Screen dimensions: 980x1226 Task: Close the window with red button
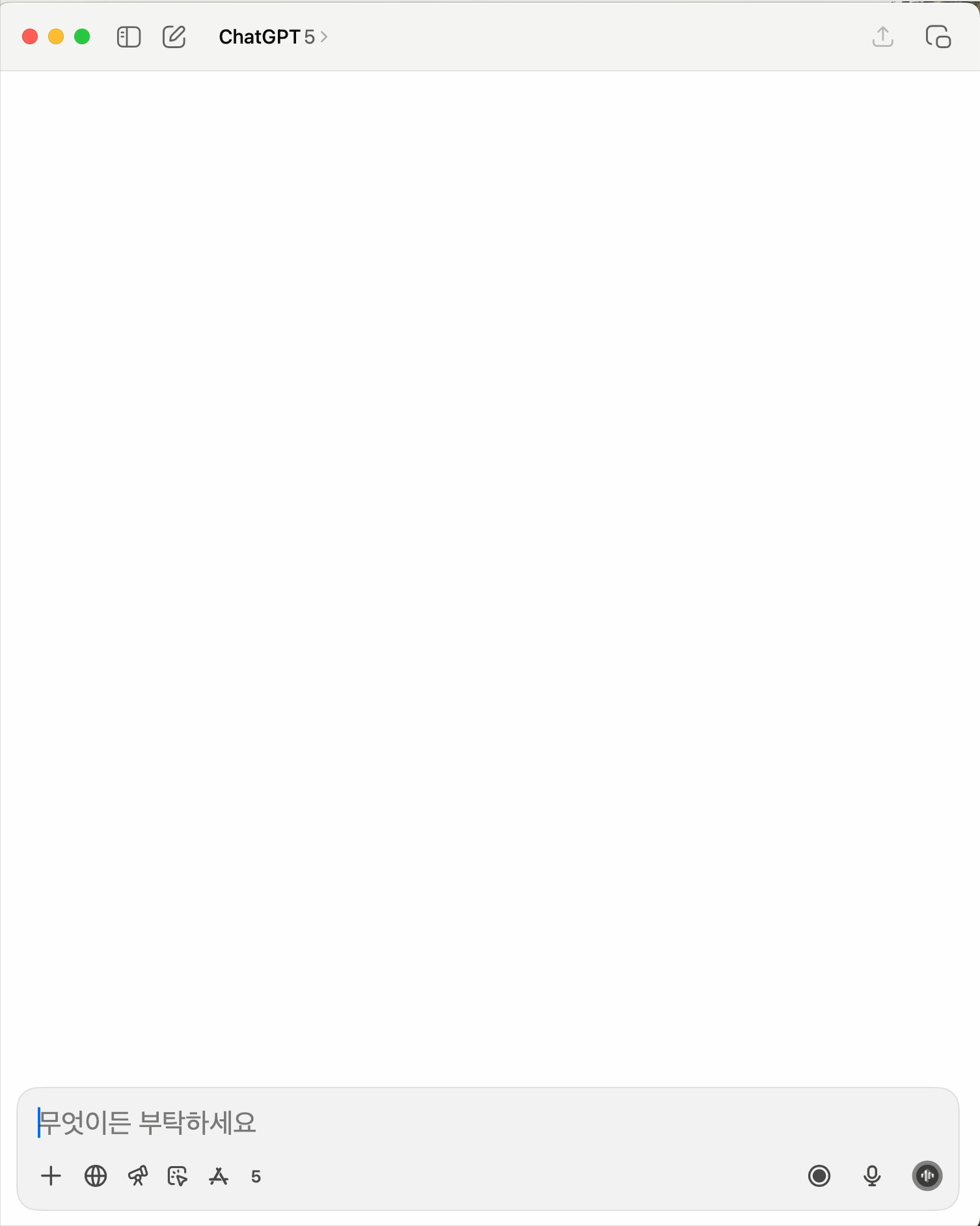point(30,36)
